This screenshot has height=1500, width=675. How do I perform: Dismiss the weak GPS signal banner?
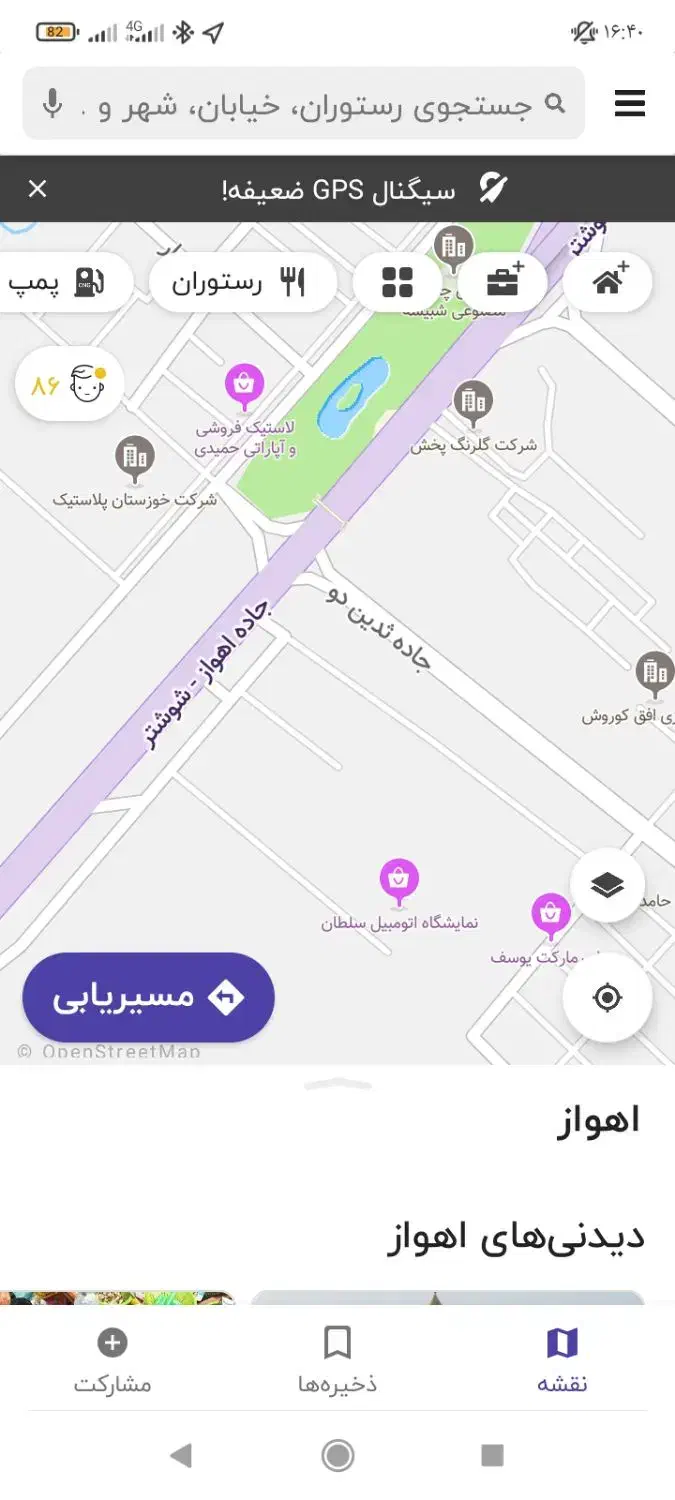[x=37, y=189]
